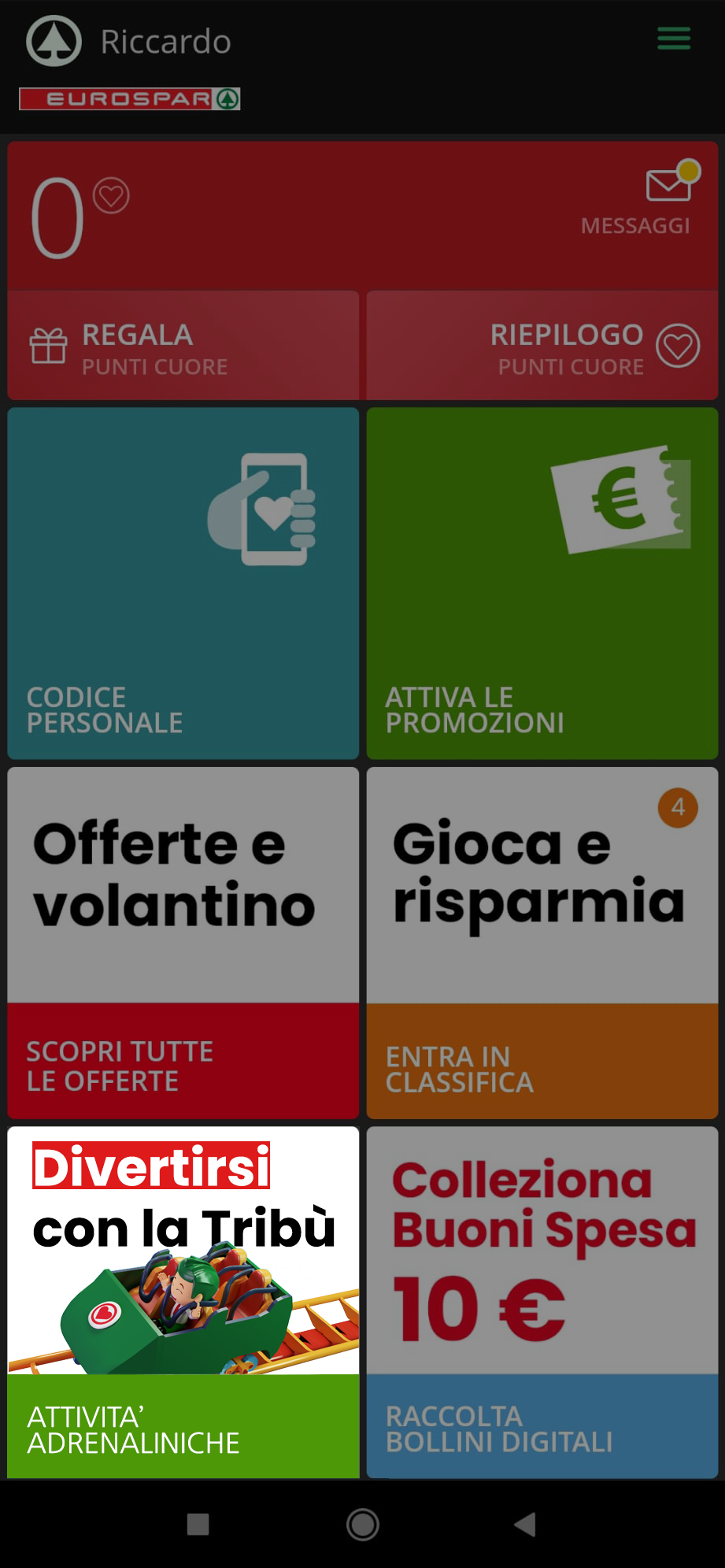This screenshot has height=1568, width=725.
Task: Select Entra in Classifica
Action: pyautogui.click(x=541, y=1067)
